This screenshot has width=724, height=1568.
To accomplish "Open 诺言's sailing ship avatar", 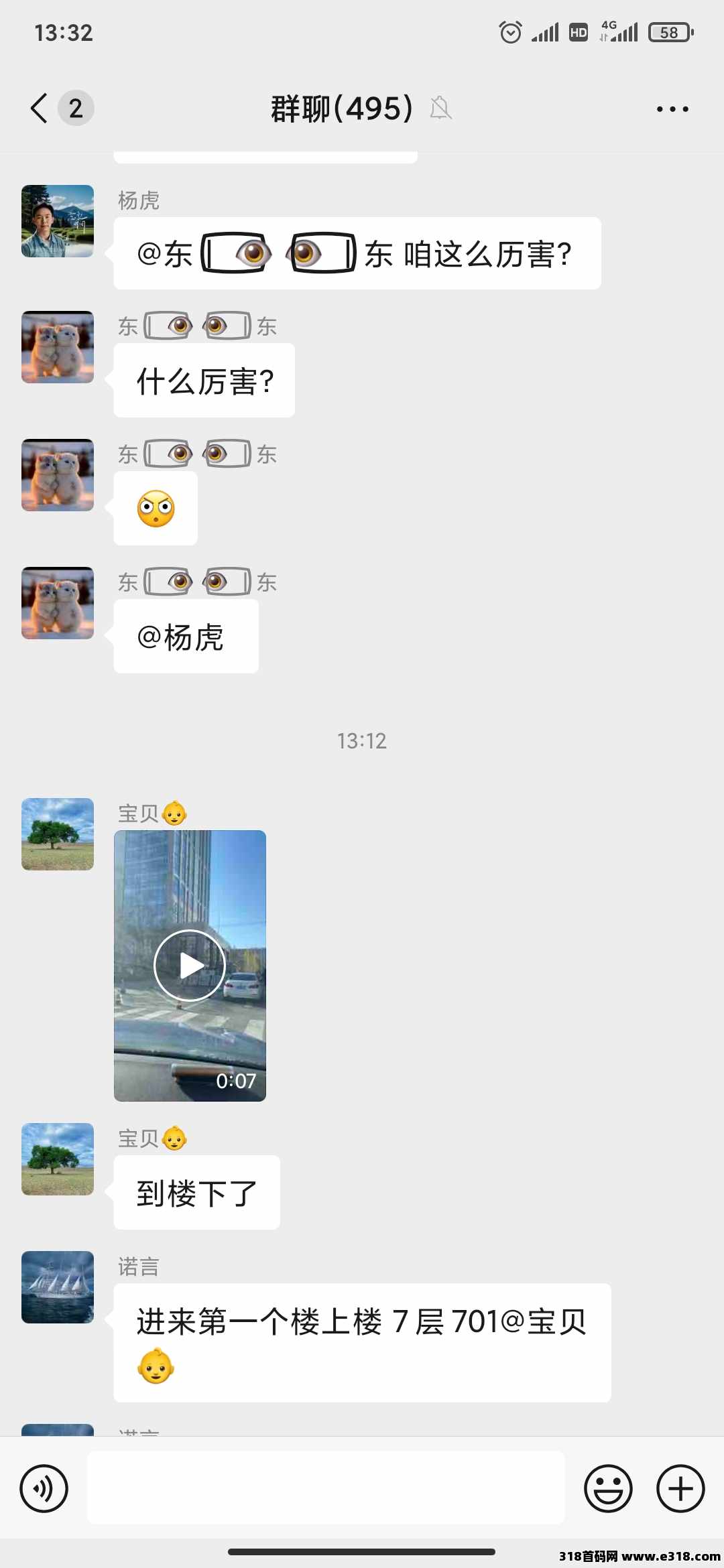I will pyautogui.click(x=58, y=1287).
